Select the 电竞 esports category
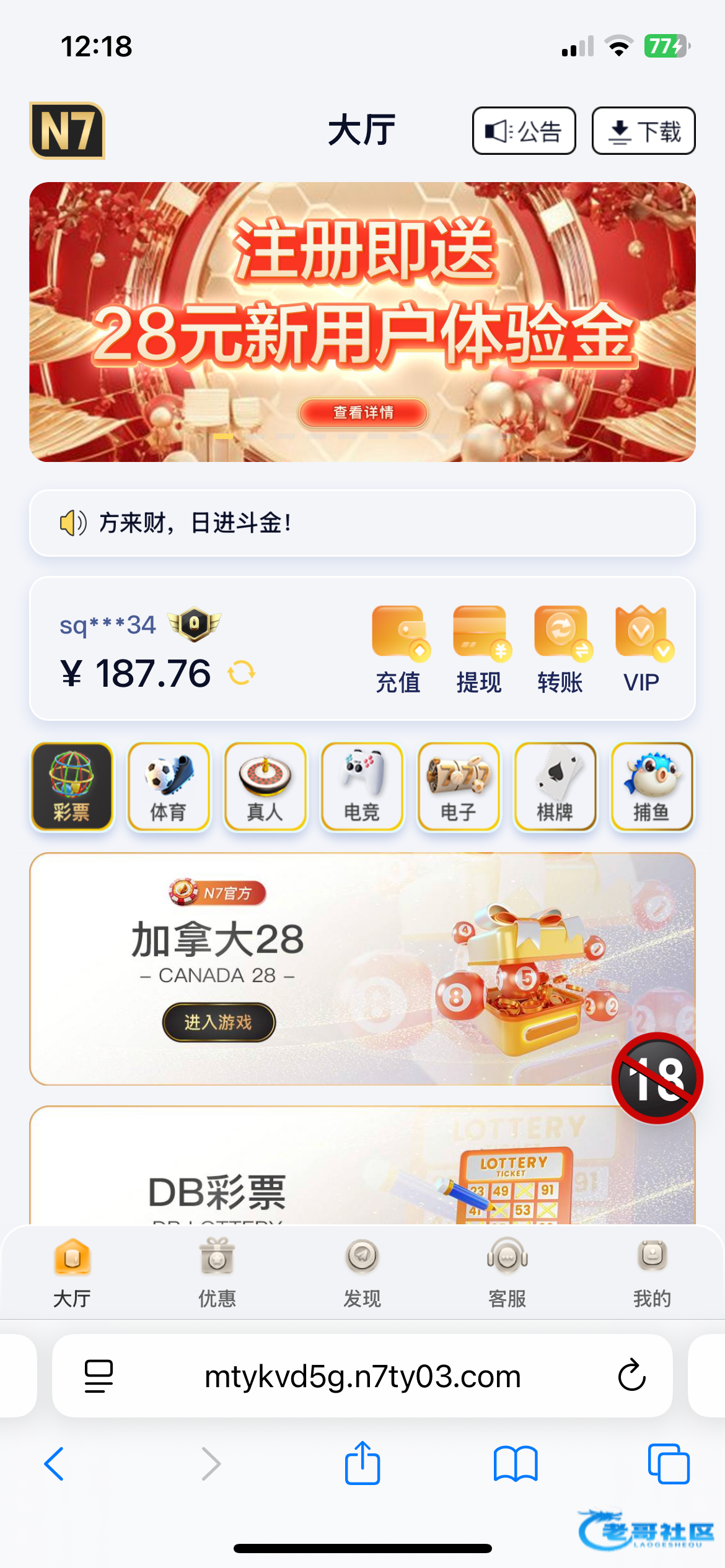 [362, 786]
